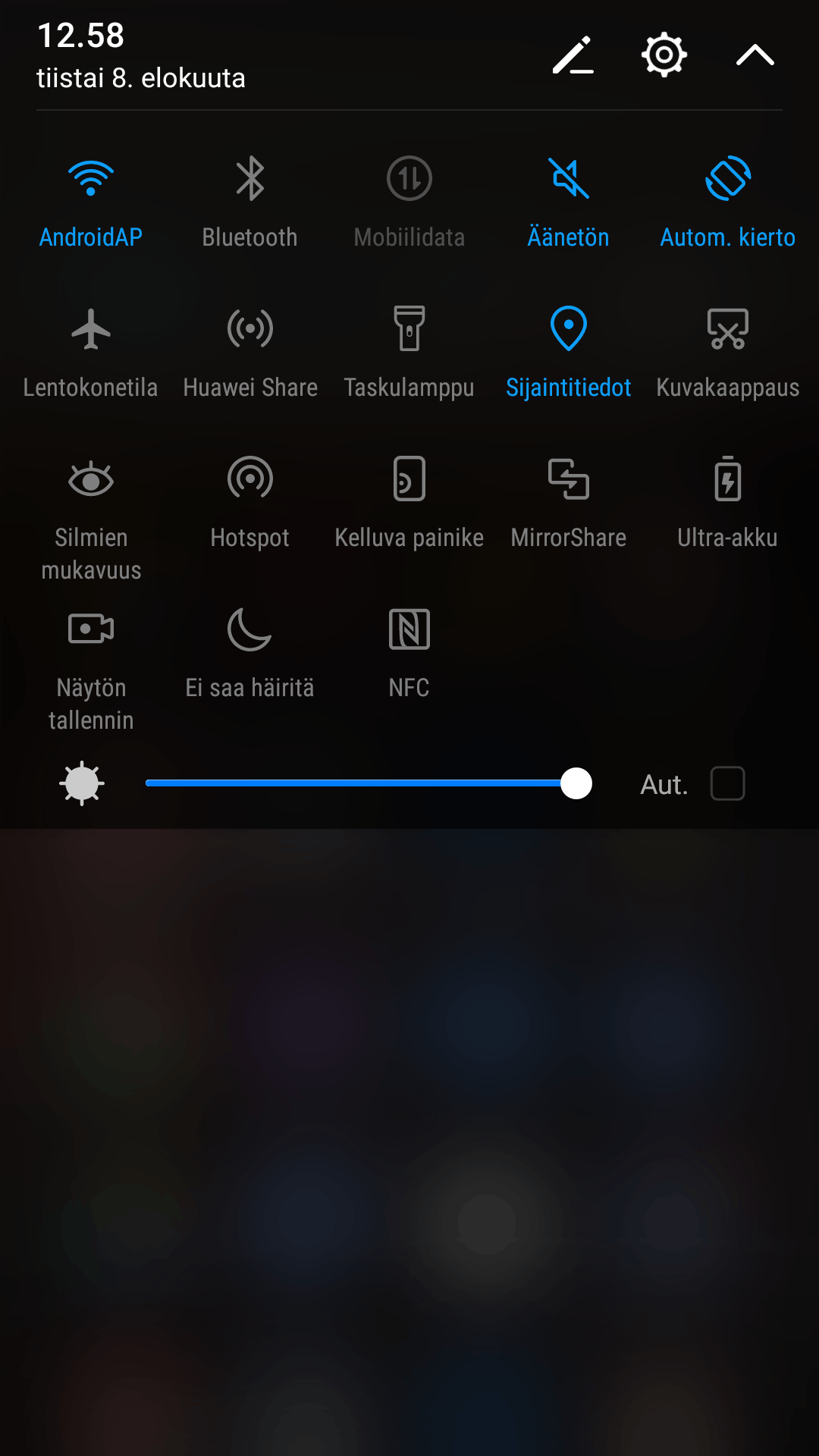The width and height of the screenshot is (819, 1456).
Task: Check the Aut. brightness checkbox
Action: (x=727, y=783)
